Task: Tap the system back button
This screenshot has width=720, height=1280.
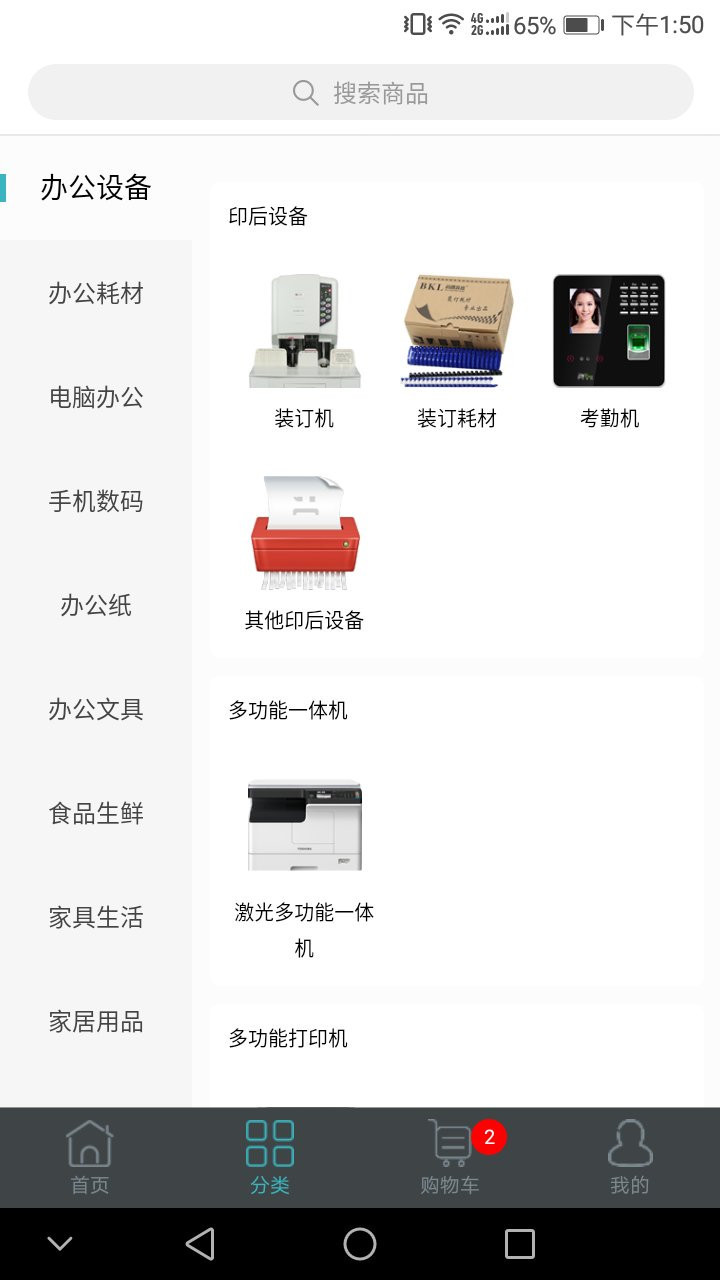Action: pyautogui.click(x=200, y=1244)
